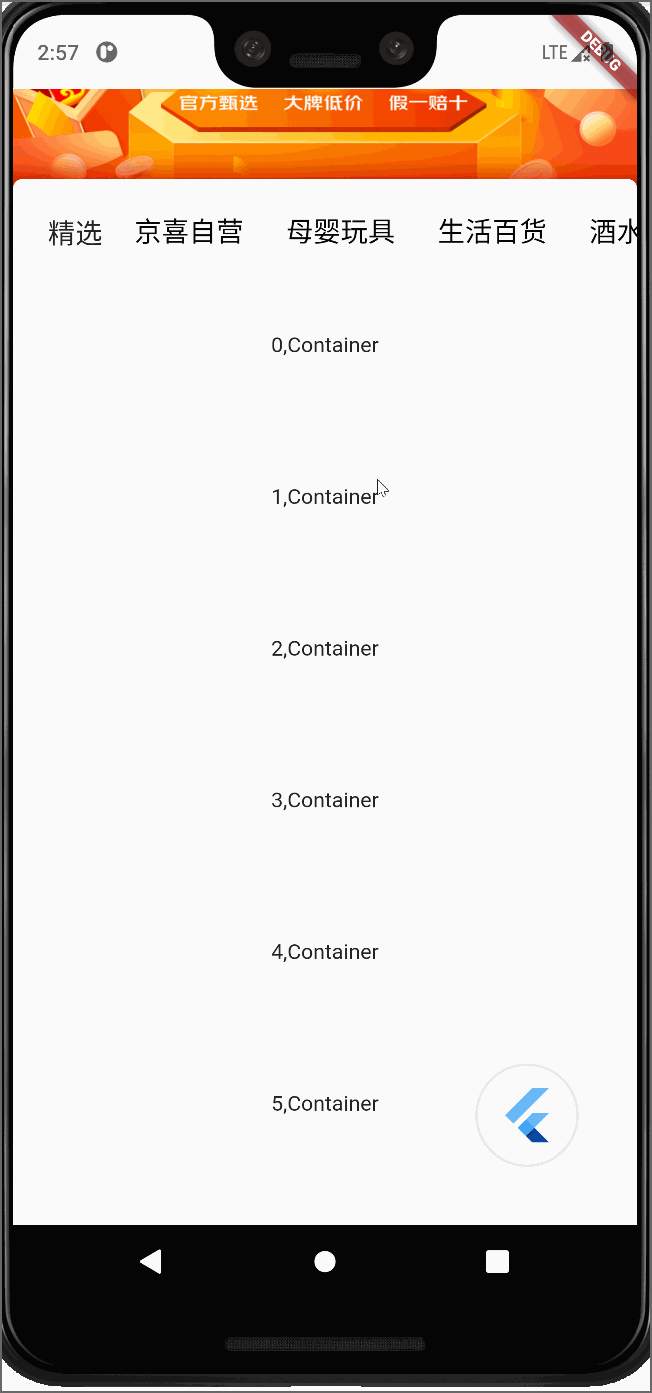Go back with the system back button

151,1261
